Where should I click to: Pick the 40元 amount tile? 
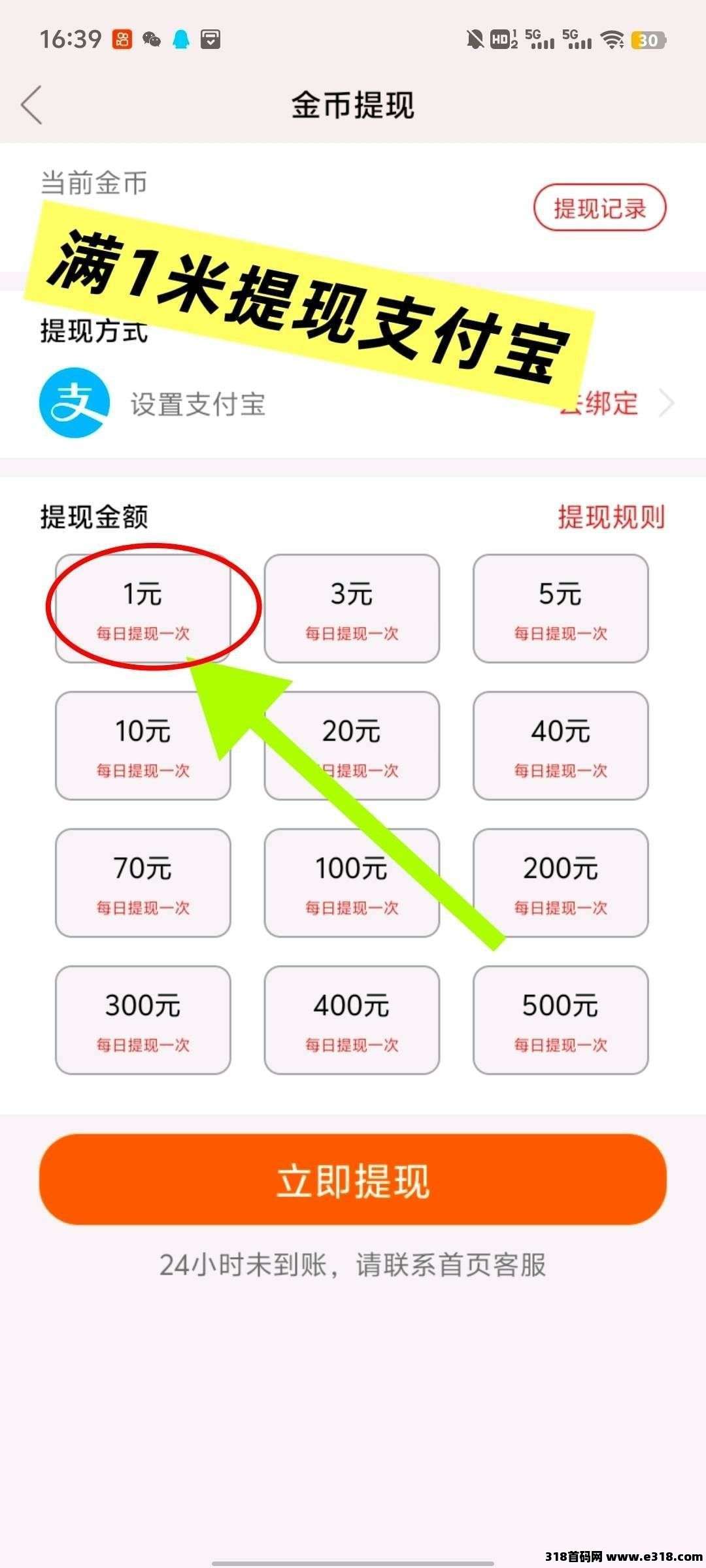tap(560, 745)
